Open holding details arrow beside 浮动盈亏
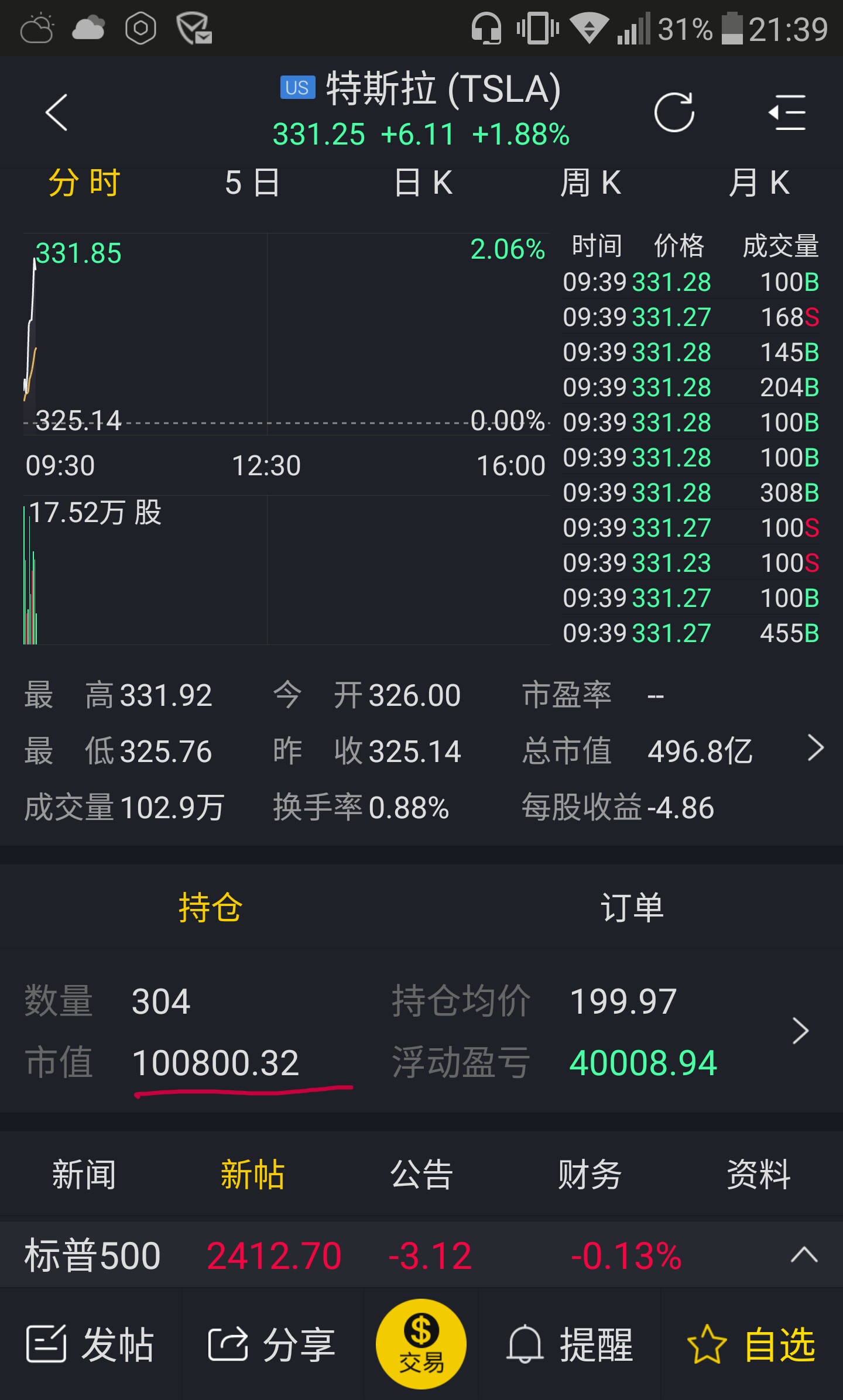Image resolution: width=843 pixels, height=1400 pixels. pyautogui.click(x=800, y=1031)
